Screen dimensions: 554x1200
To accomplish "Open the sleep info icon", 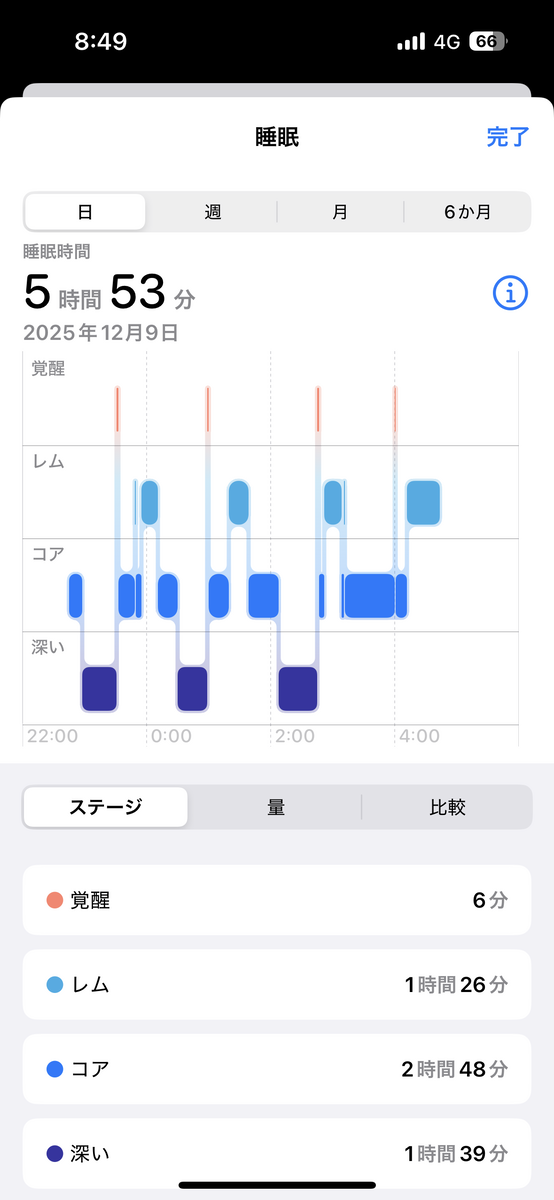I will [x=510, y=293].
